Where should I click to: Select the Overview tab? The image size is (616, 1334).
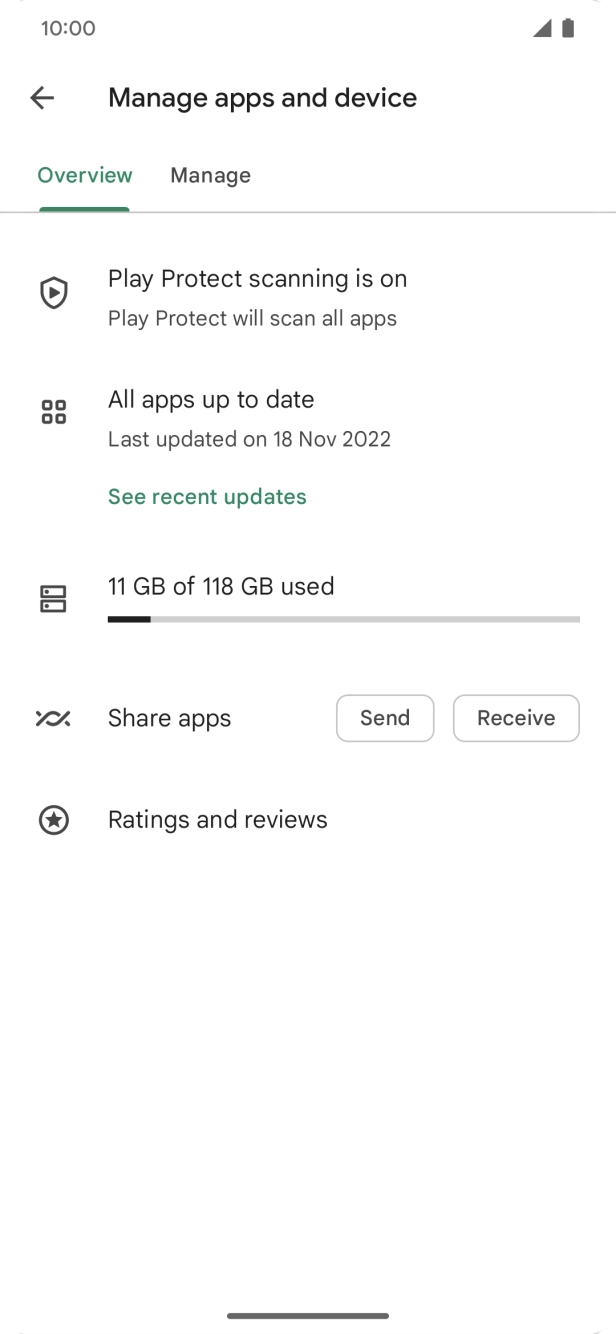tap(85, 175)
